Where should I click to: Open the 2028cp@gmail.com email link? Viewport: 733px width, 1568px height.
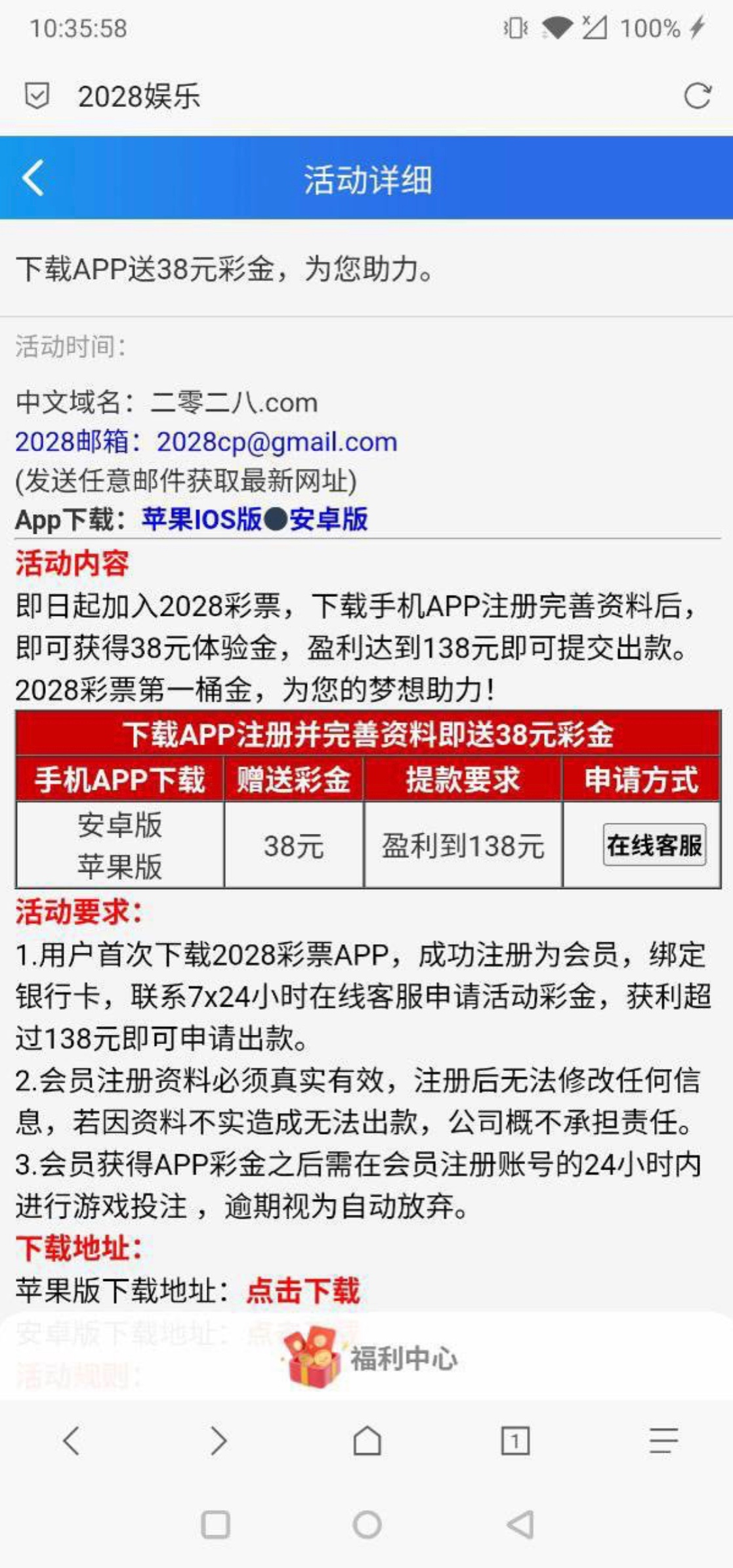[276, 442]
